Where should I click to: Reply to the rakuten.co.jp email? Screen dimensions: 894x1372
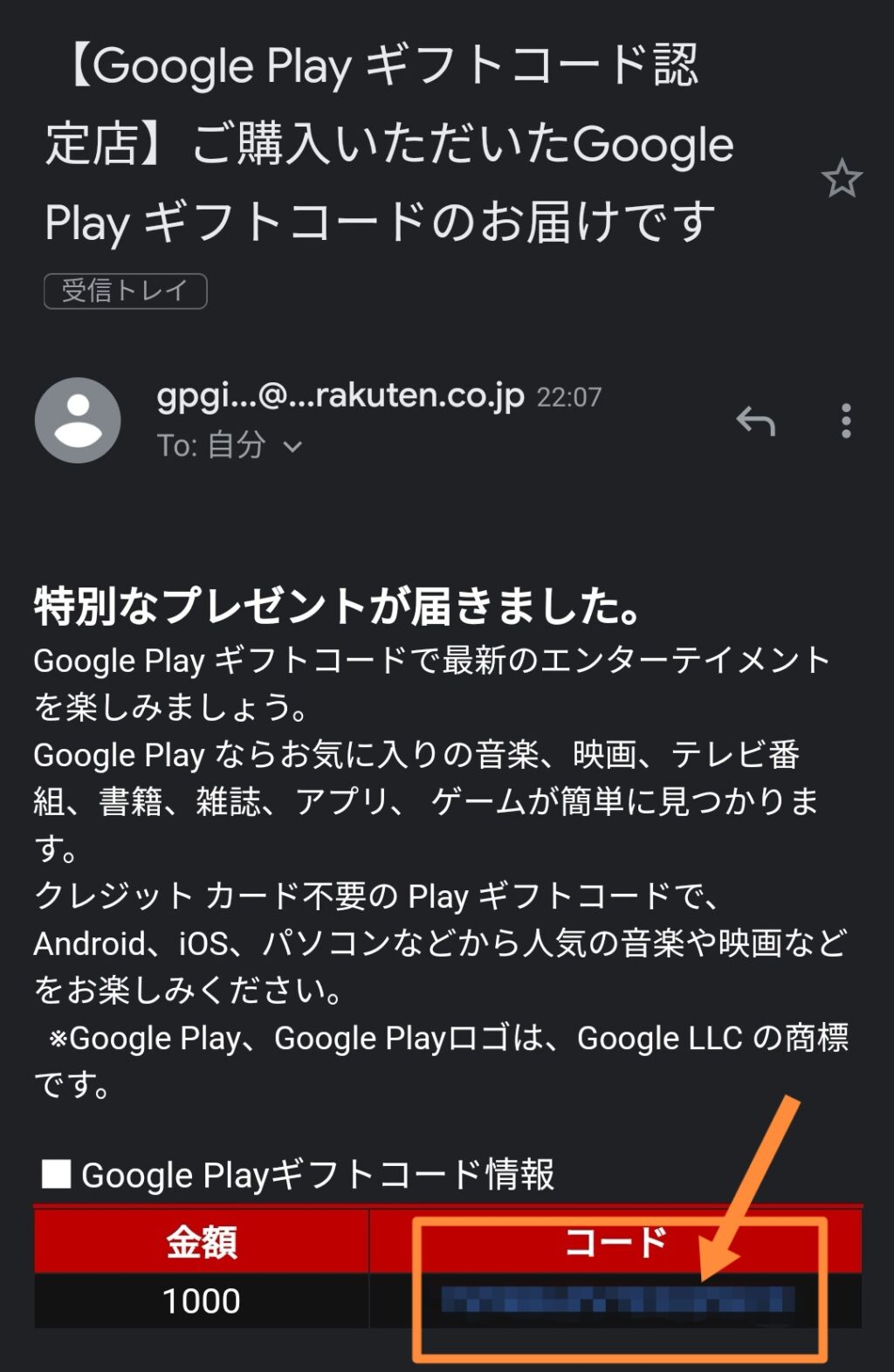[755, 422]
